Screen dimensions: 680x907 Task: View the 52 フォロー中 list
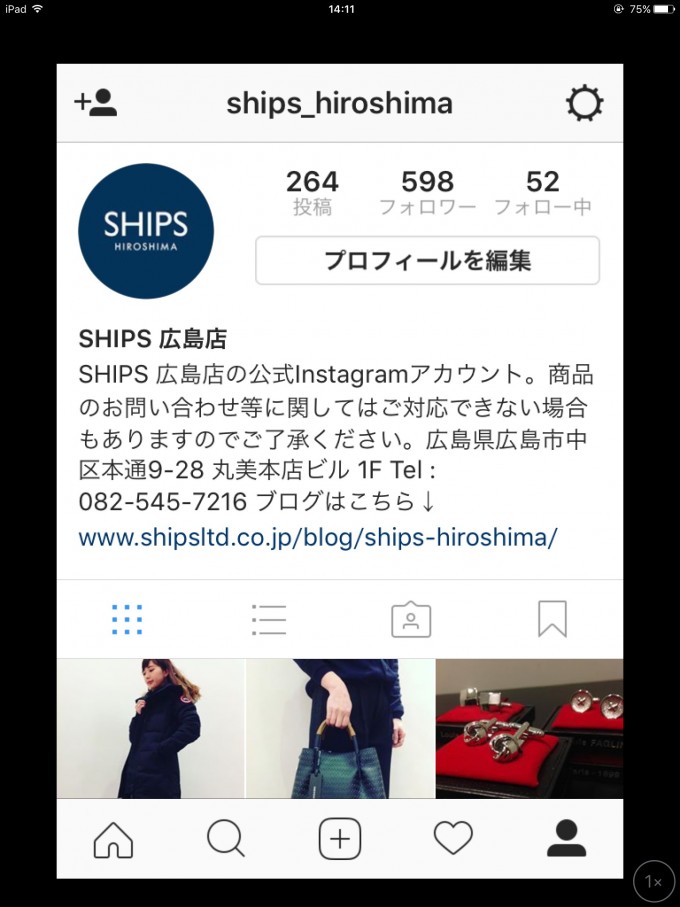pyautogui.click(x=542, y=192)
